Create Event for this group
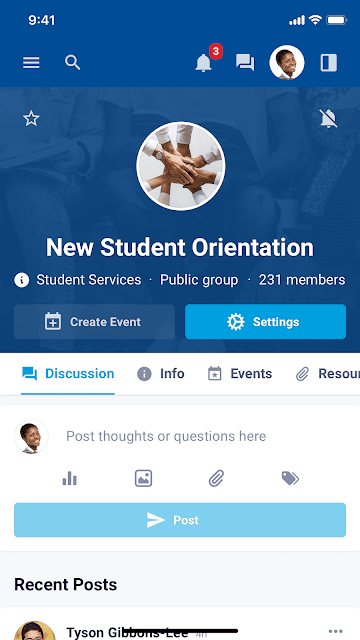This screenshot has width=360, height=640. (x=95, y=322)
